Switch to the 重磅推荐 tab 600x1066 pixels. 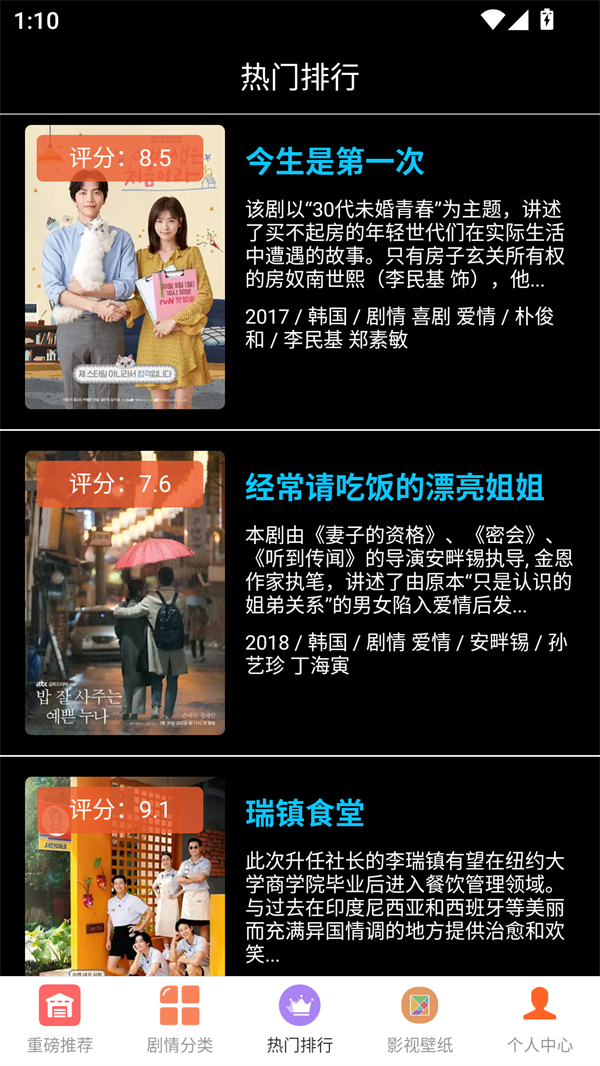pyautogui.click(x=60, y=1020)
